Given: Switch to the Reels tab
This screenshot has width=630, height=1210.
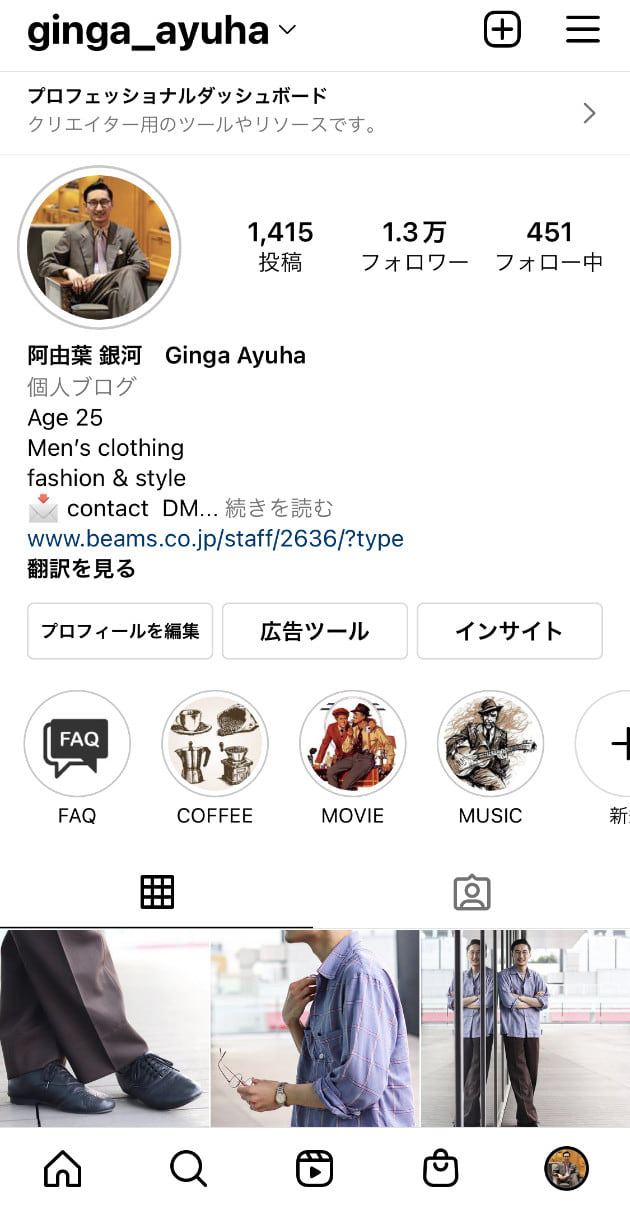Looking at the screenshot, I should pos(314,1168).
